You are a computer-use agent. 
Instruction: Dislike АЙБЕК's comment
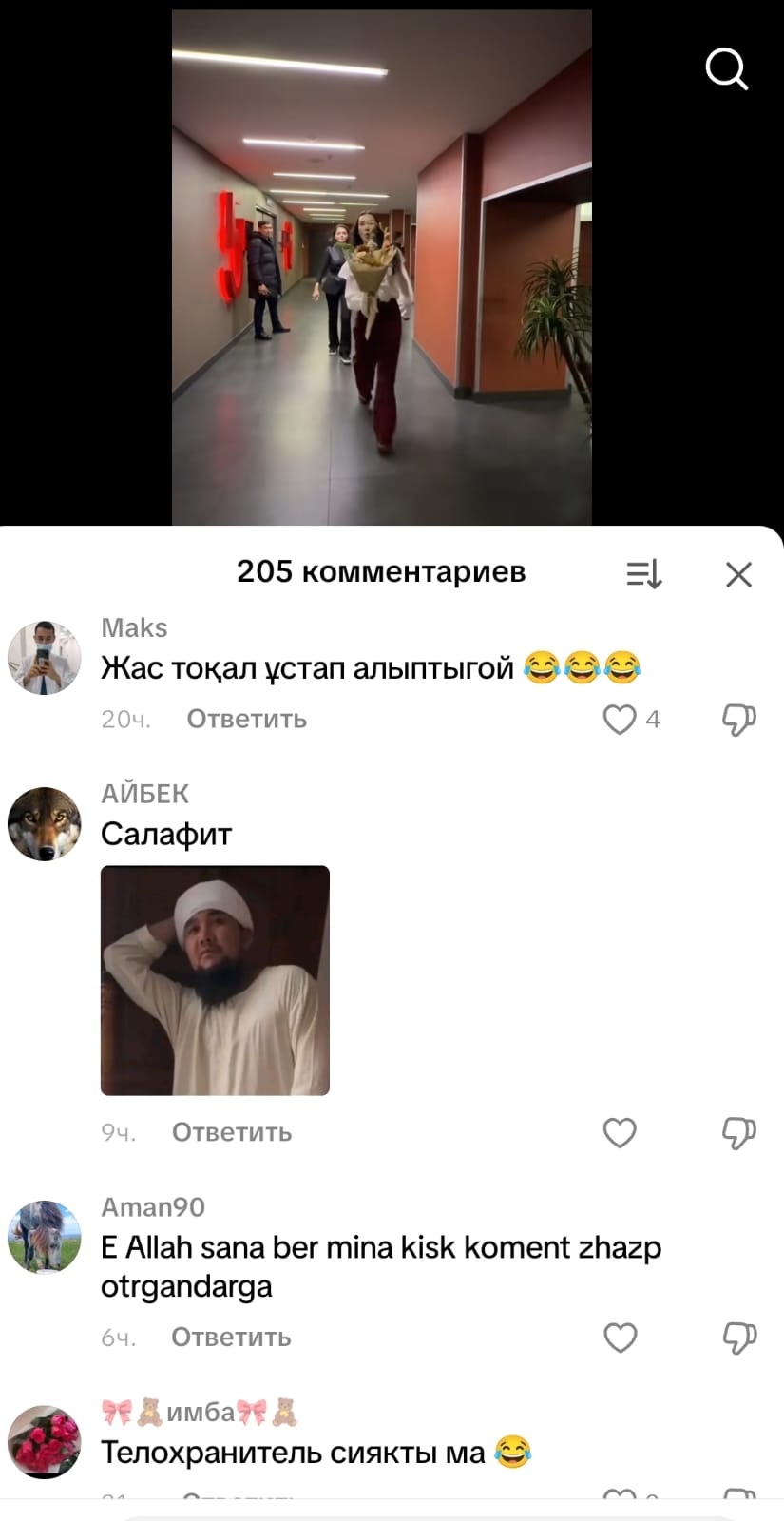pyautogui.click(x=738, y=1132)
